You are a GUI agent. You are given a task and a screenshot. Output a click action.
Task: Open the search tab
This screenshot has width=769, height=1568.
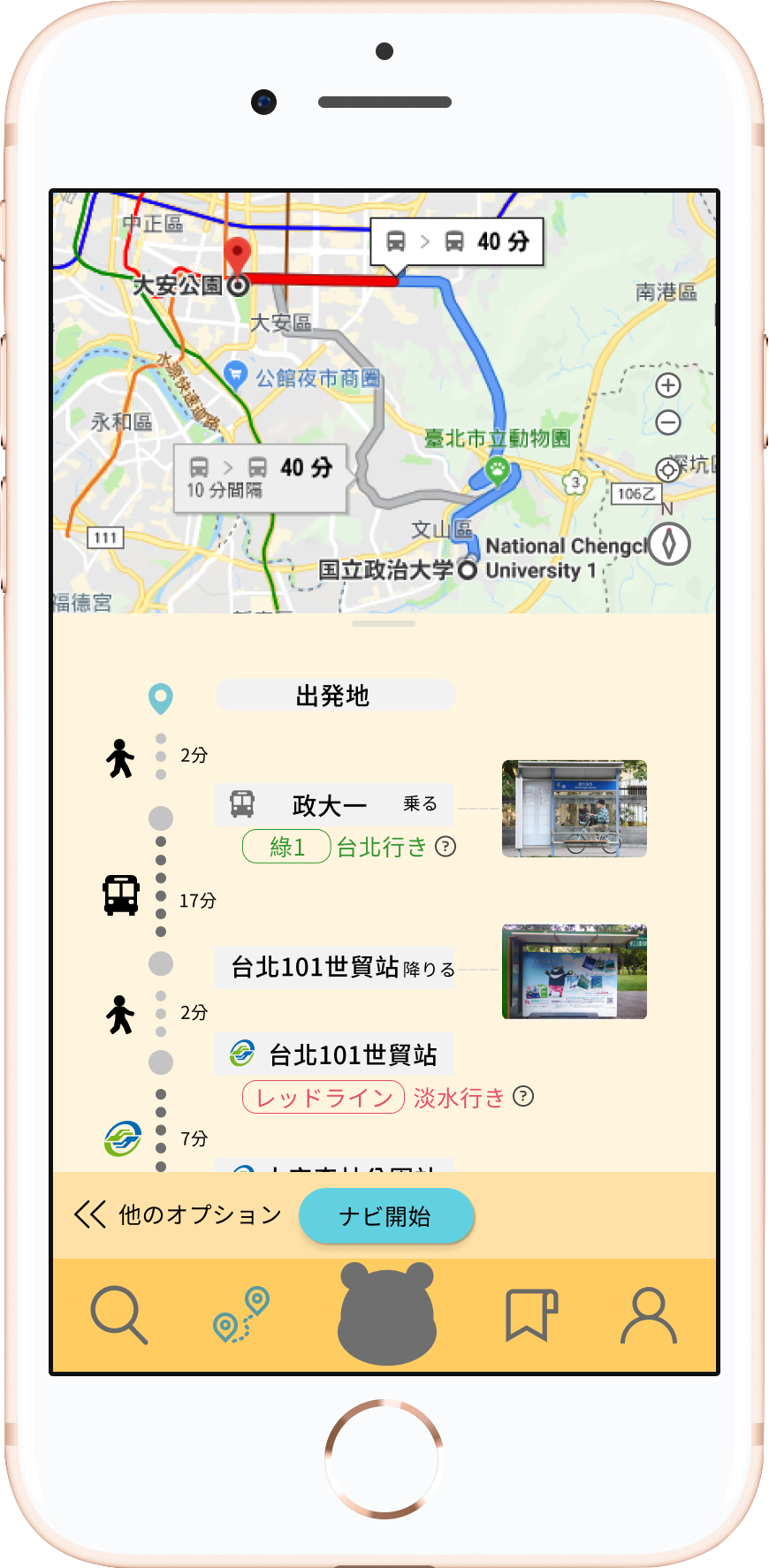pyautogui.click(x=119, y=1315)
